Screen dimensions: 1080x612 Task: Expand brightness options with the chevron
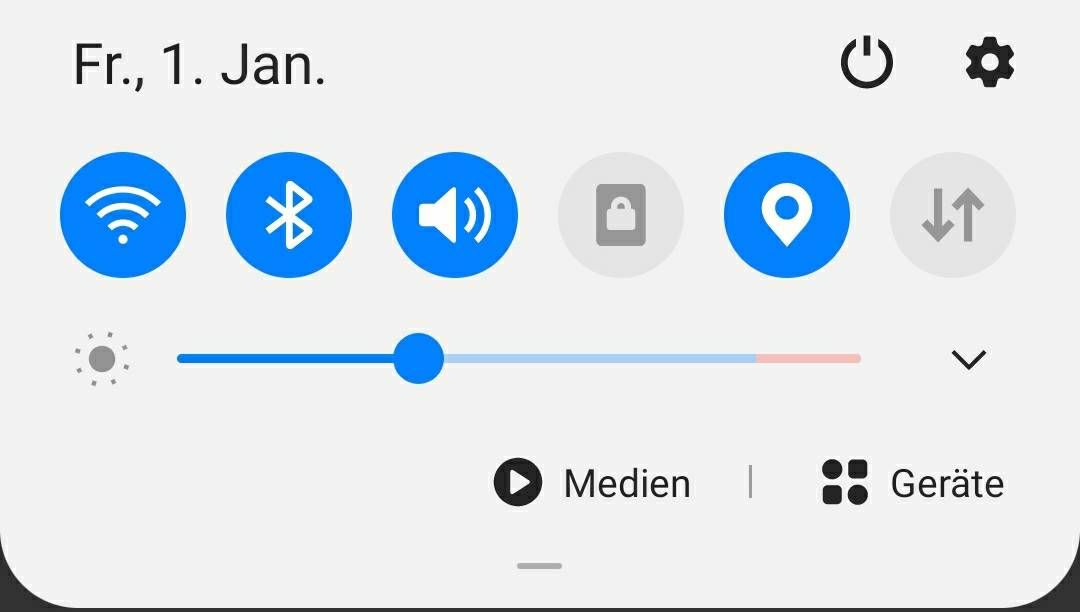(968, 359)
